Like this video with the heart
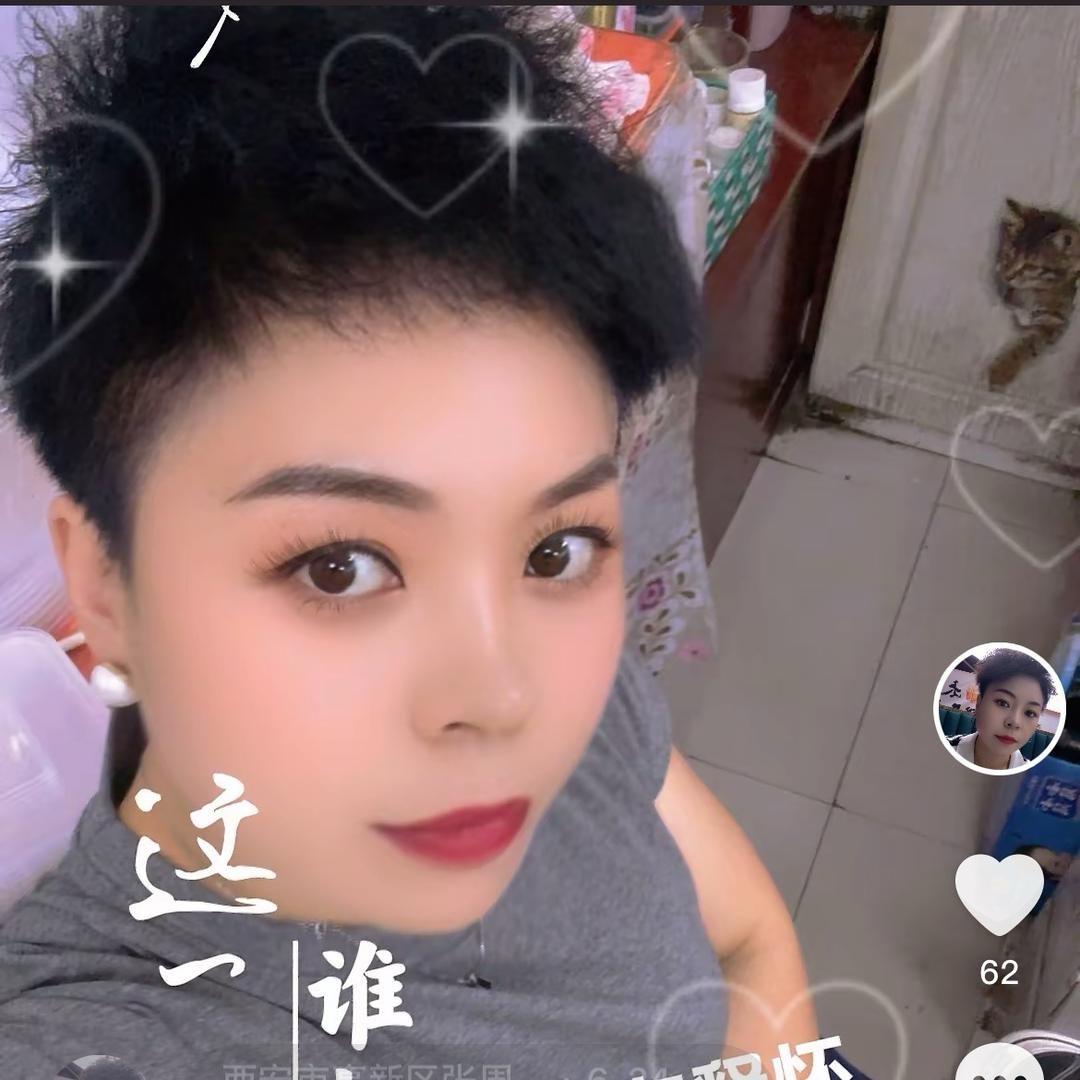Screen dimensions: 1080x1080 pyautogui.click(x=999, y=893)
